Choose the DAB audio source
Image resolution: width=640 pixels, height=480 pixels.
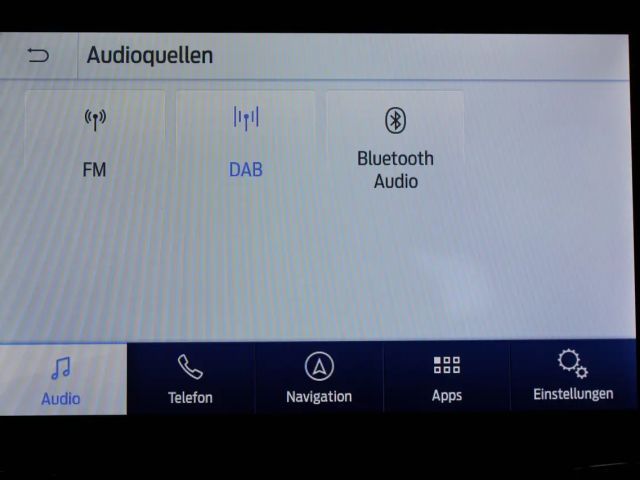245,146
